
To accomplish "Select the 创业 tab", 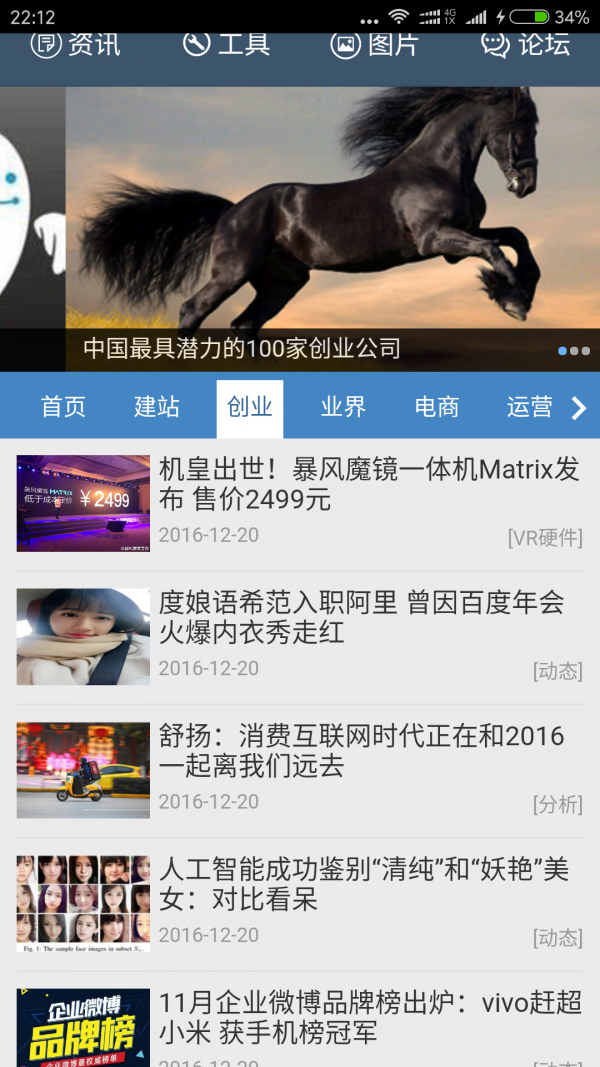I will point(250,407).
